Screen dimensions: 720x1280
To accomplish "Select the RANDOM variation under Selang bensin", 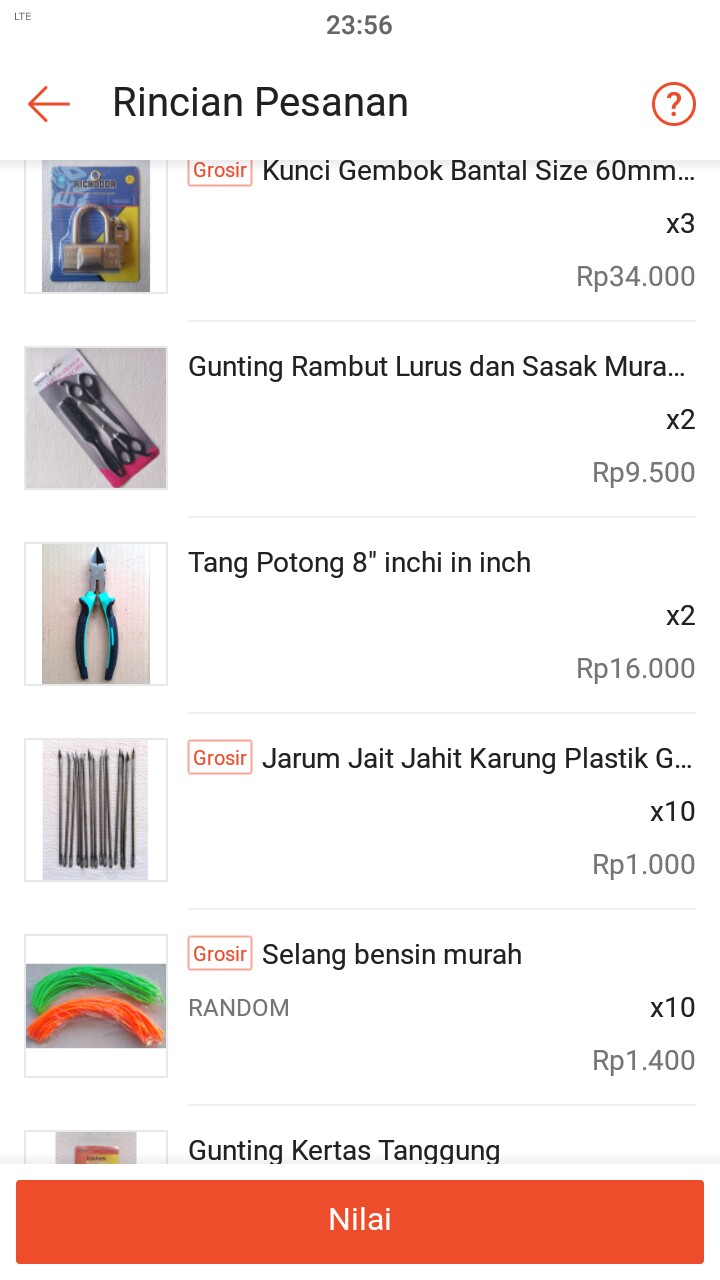I will (x=238, y=1008).
